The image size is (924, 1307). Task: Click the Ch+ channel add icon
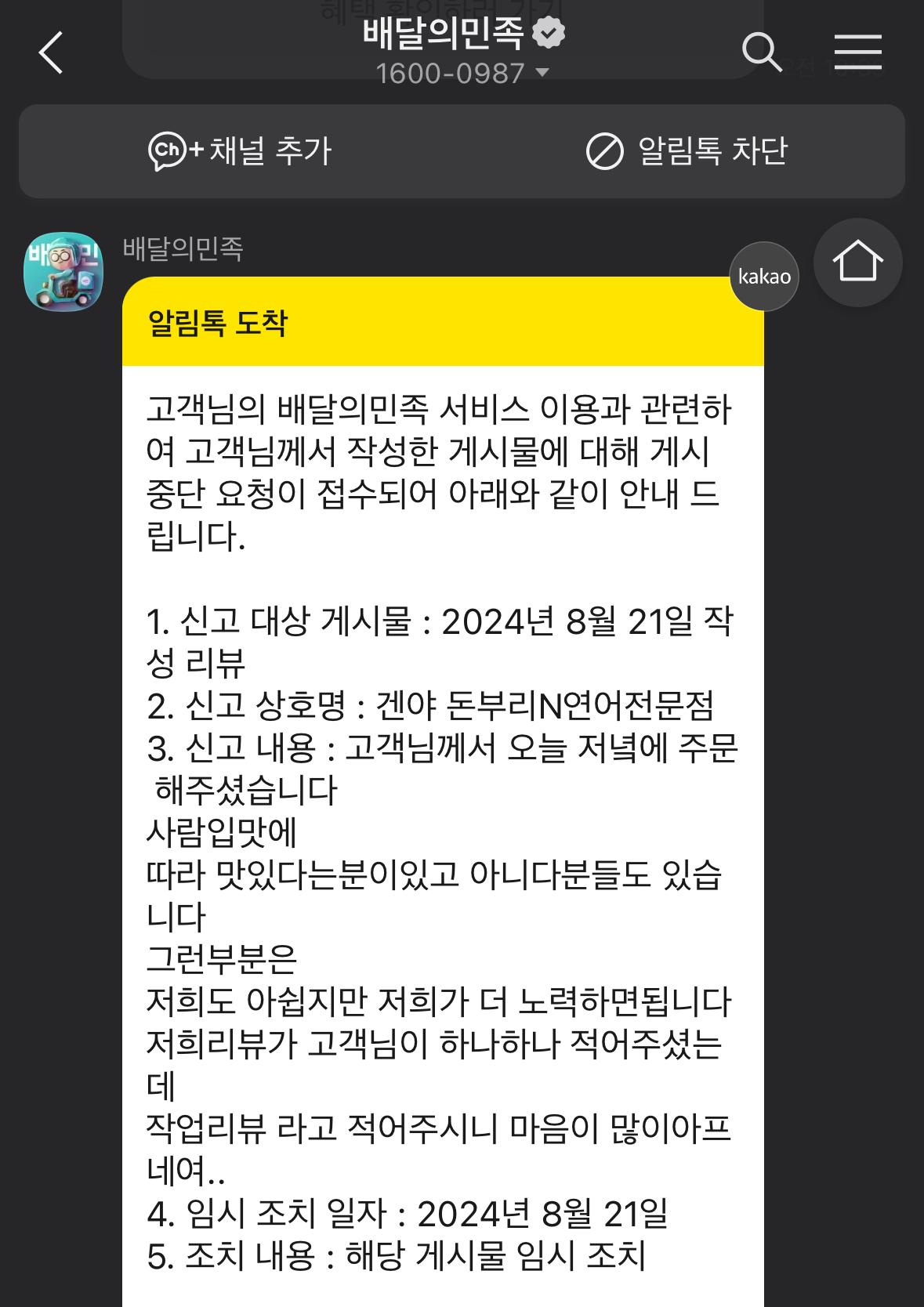tap(168, 152)
